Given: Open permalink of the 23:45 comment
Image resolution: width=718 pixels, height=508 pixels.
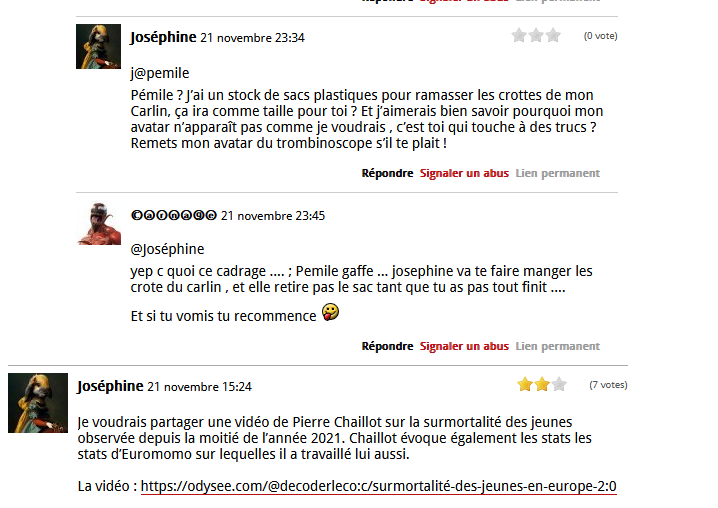Looking at the screenshot, I should (x=557, y=346).
